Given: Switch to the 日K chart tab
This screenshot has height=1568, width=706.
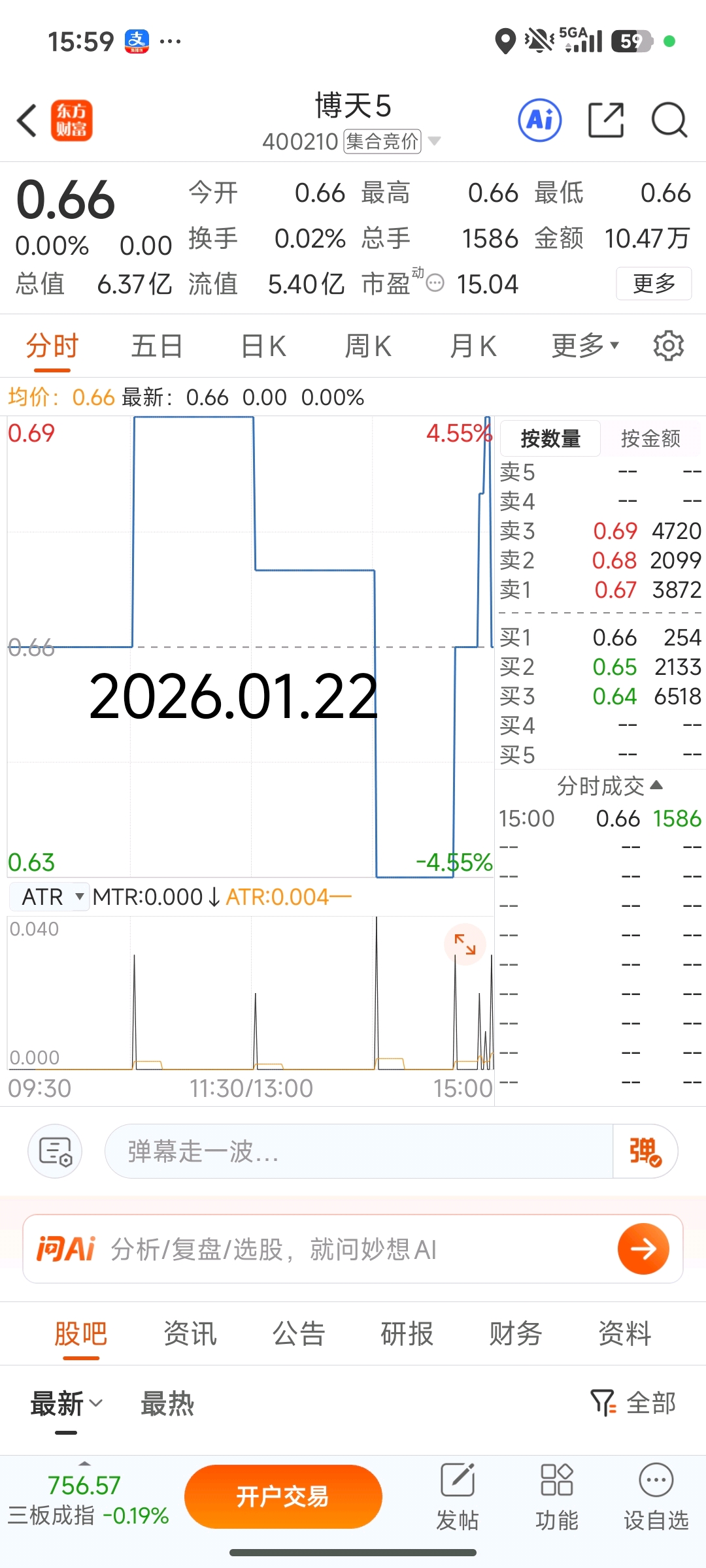Looking at the screenshot, I should click(263, 346).
